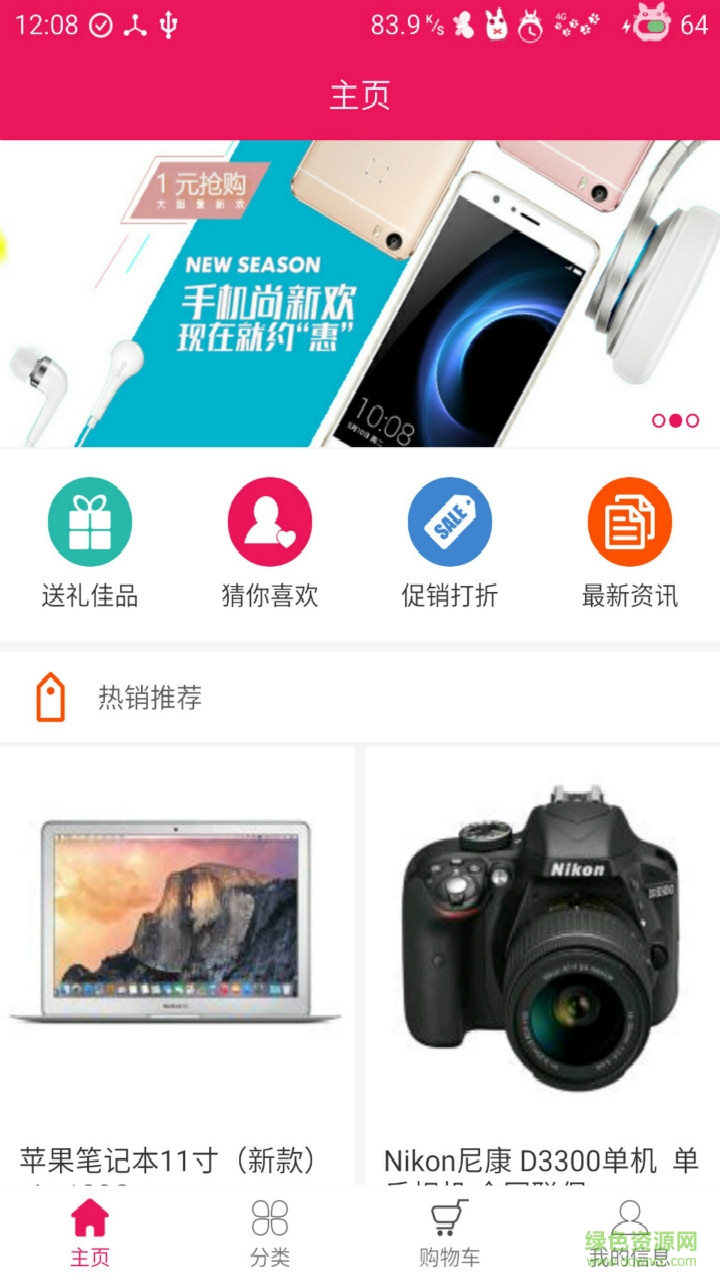Activate the currently filled carousel dot
Viewport: 720px width, 1280px height.
point(675,421)
